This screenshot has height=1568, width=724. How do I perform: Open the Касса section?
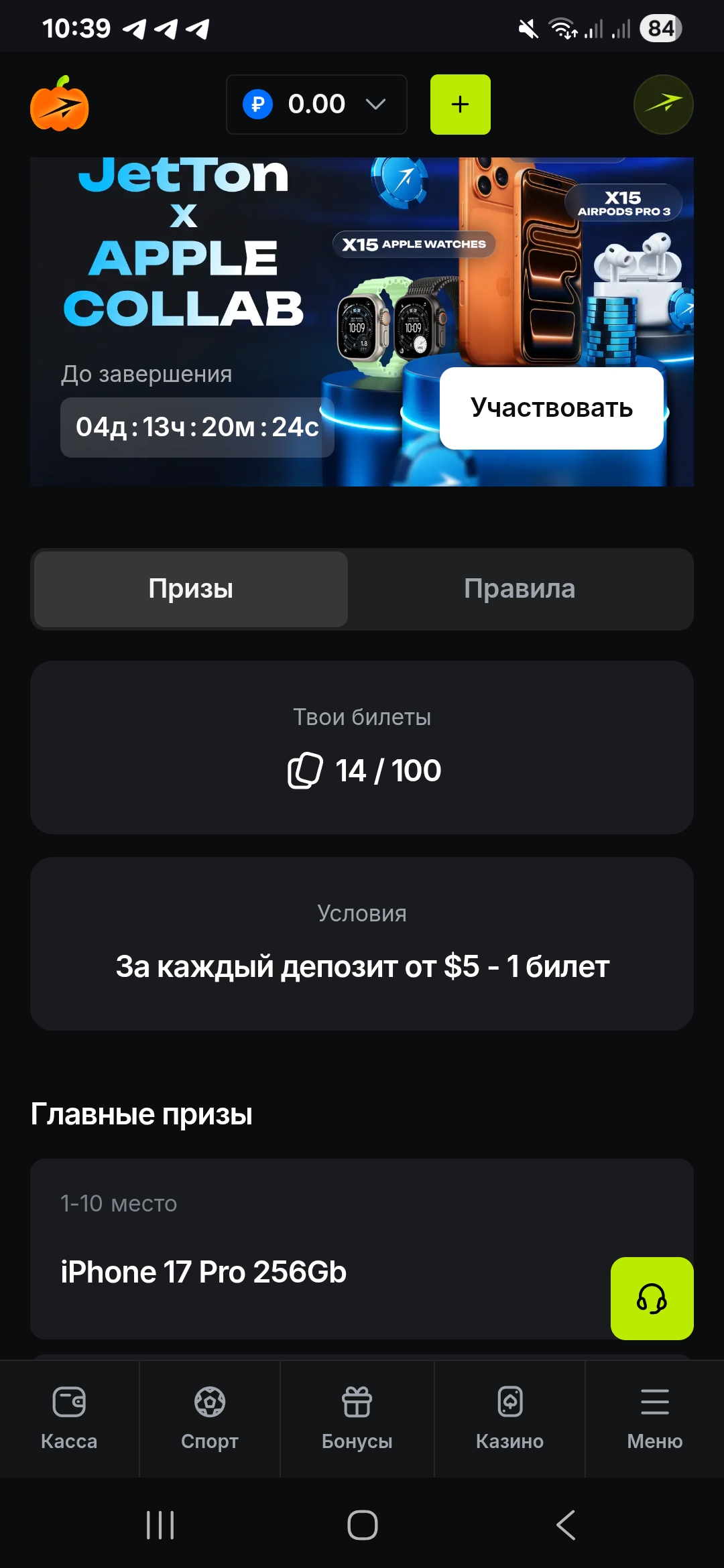(x=69, y=1418)
